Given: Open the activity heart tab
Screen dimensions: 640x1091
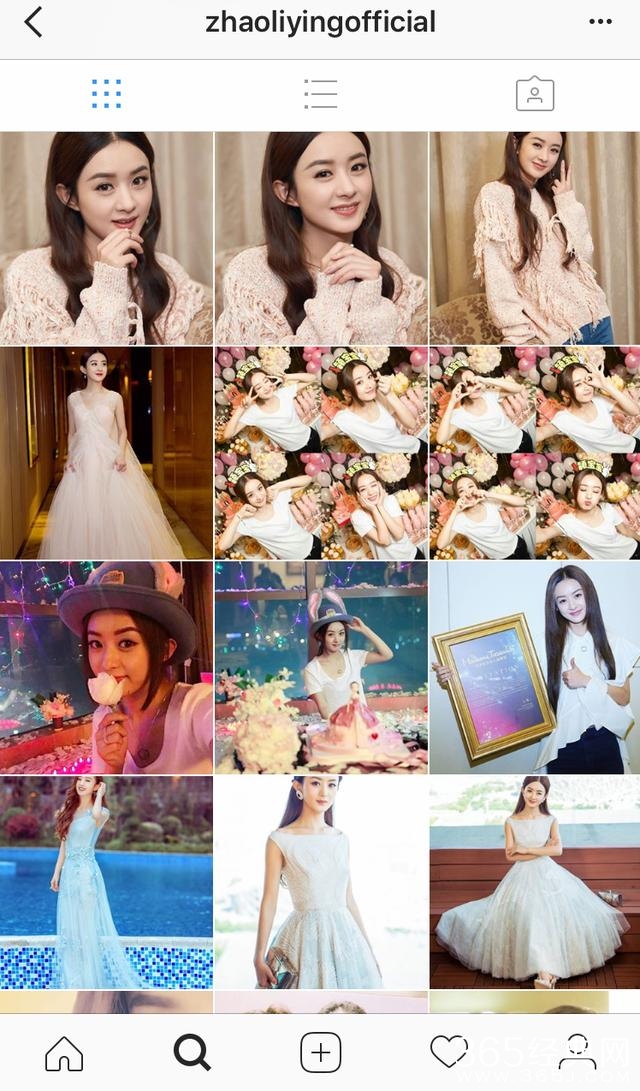Looking at the screenshot, I should point(448,1053).
